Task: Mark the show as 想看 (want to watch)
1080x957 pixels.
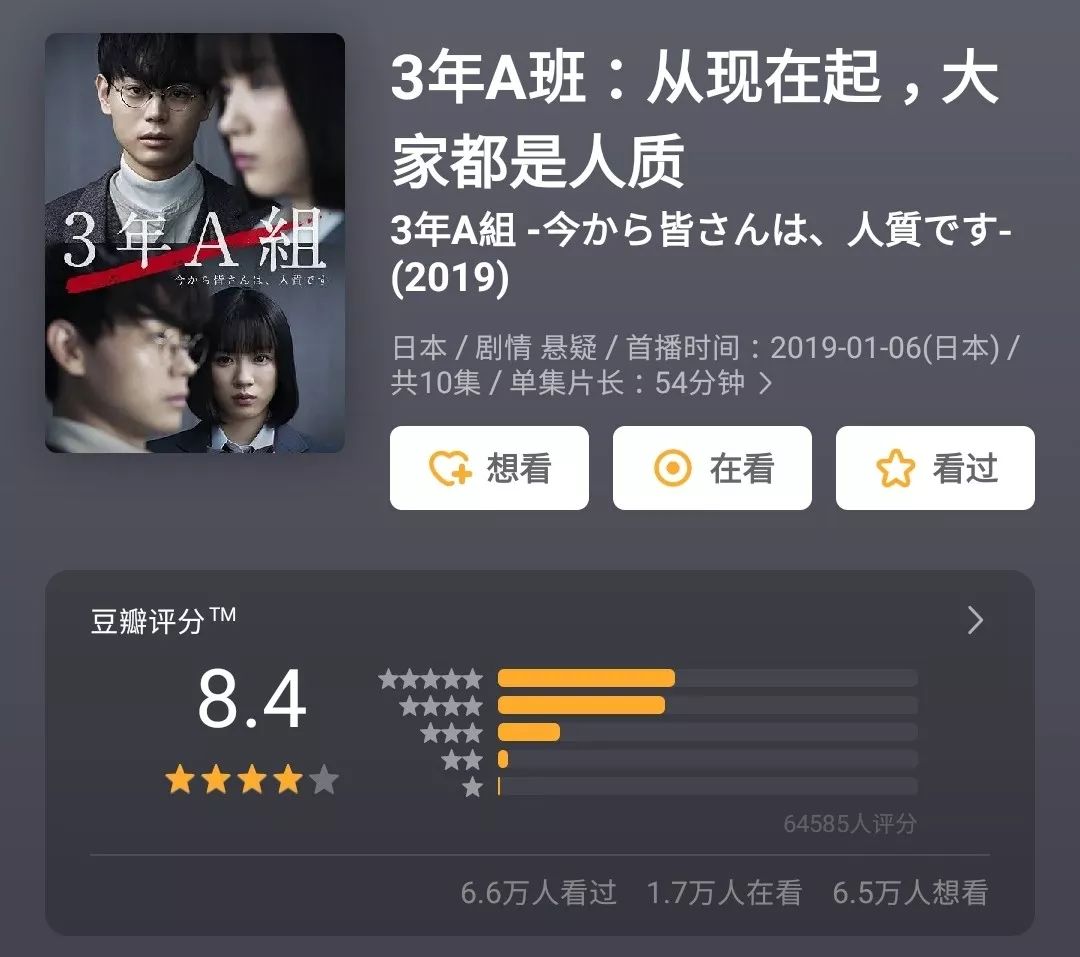Action: [489, 468]
